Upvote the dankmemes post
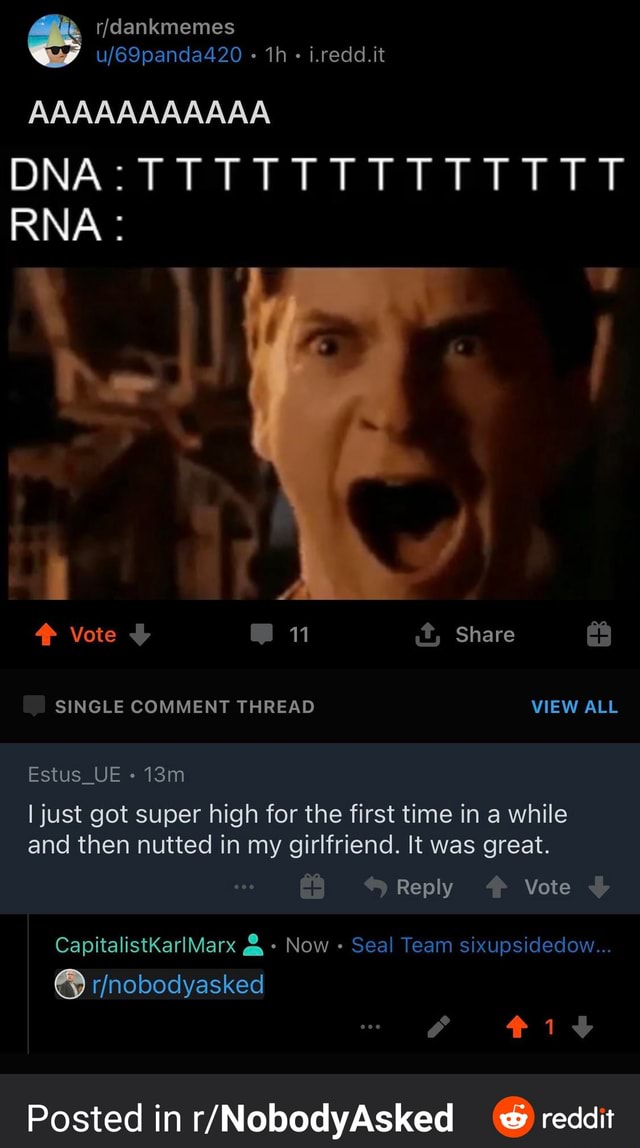 point(46,635)
